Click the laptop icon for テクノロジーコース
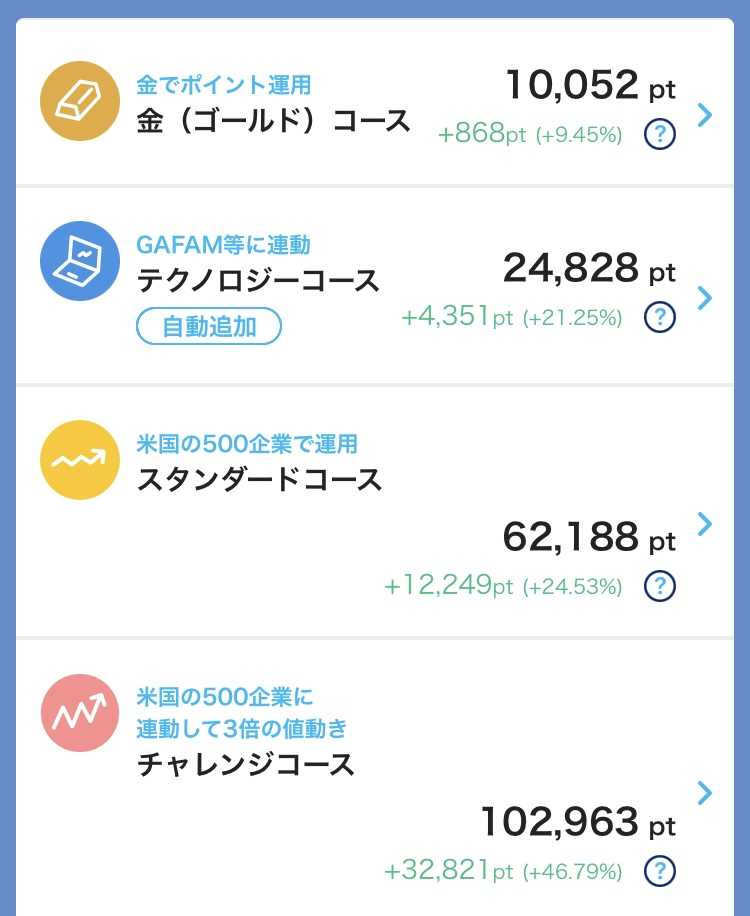 coord(79,264)
